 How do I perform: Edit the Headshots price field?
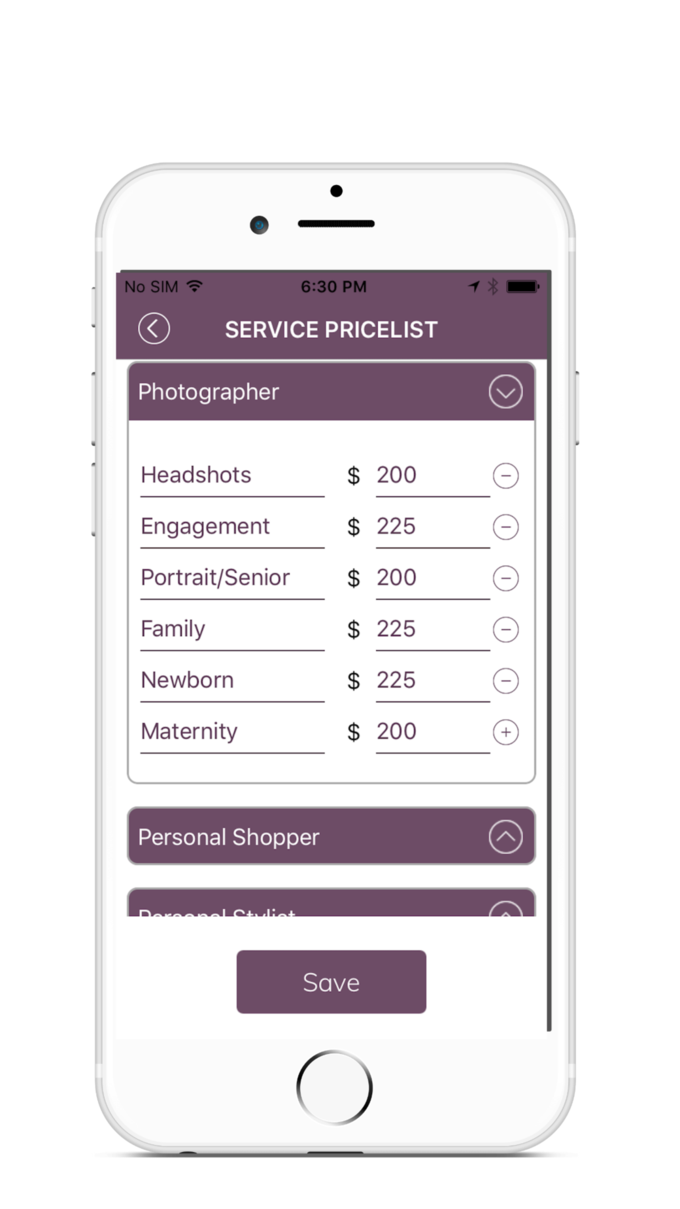point(432,476)
